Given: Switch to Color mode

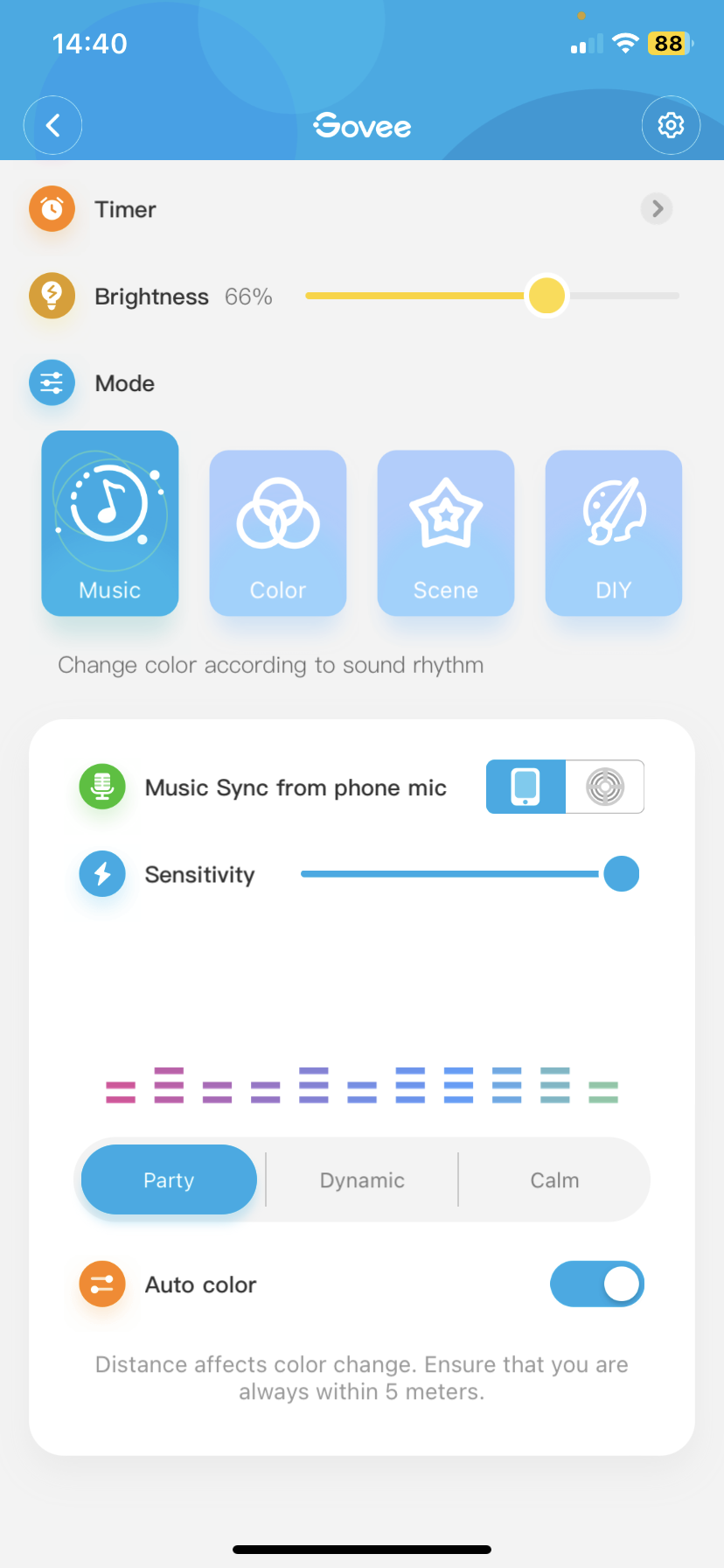Looking at the screenshot, I should click(278, 532).
